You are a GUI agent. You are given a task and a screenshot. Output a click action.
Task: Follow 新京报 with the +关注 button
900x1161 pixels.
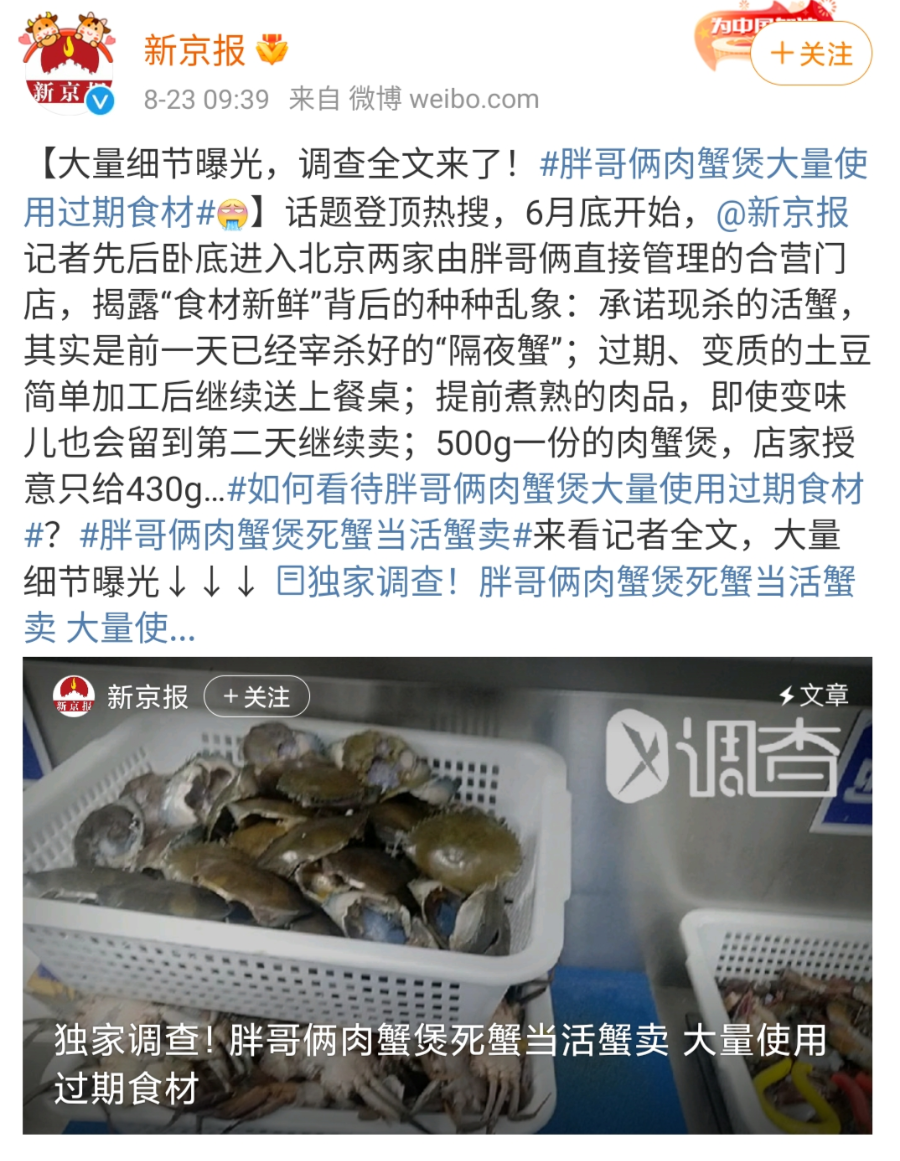pos(811,53)
